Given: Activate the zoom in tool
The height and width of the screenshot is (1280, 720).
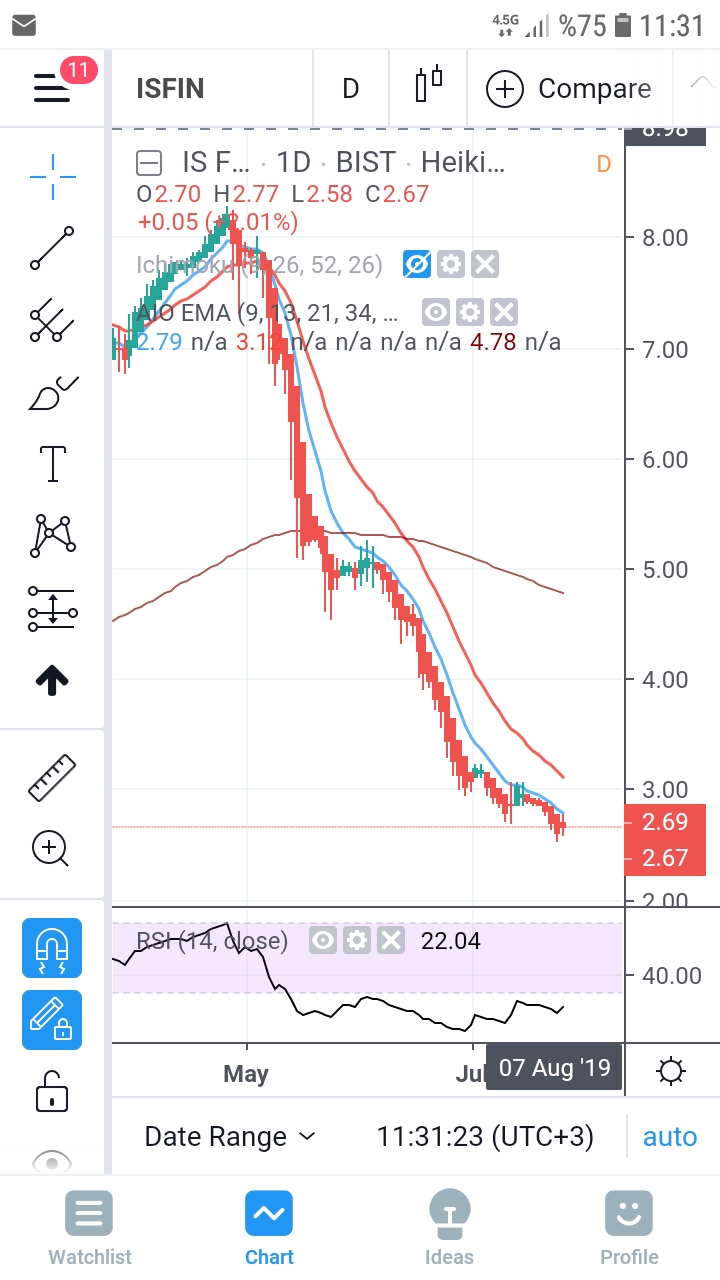Looking at the screenshot, I should pyautogui.click(x=52, y=849).
